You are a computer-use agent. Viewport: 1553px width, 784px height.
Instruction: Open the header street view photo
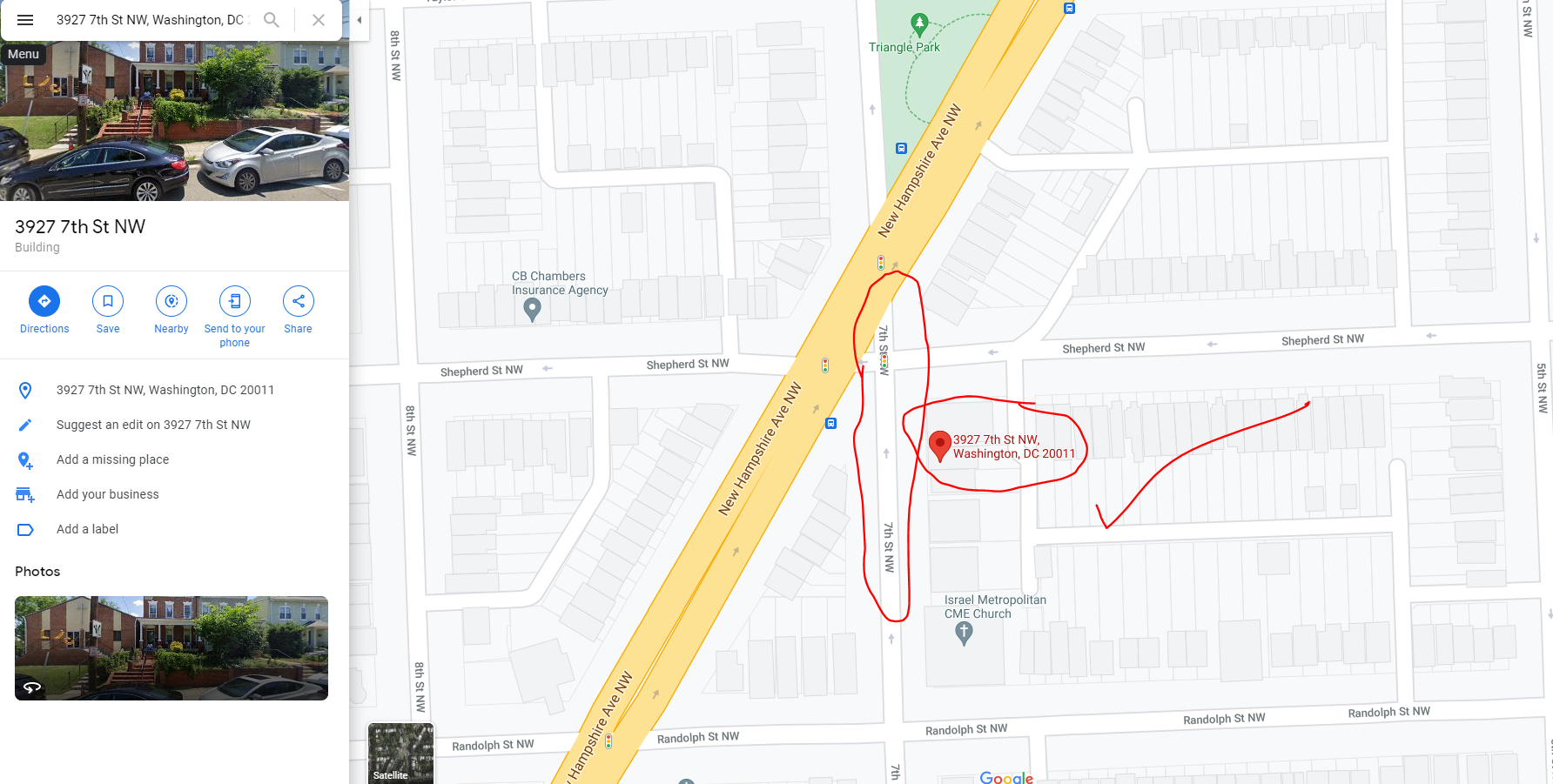click(174, 122)
